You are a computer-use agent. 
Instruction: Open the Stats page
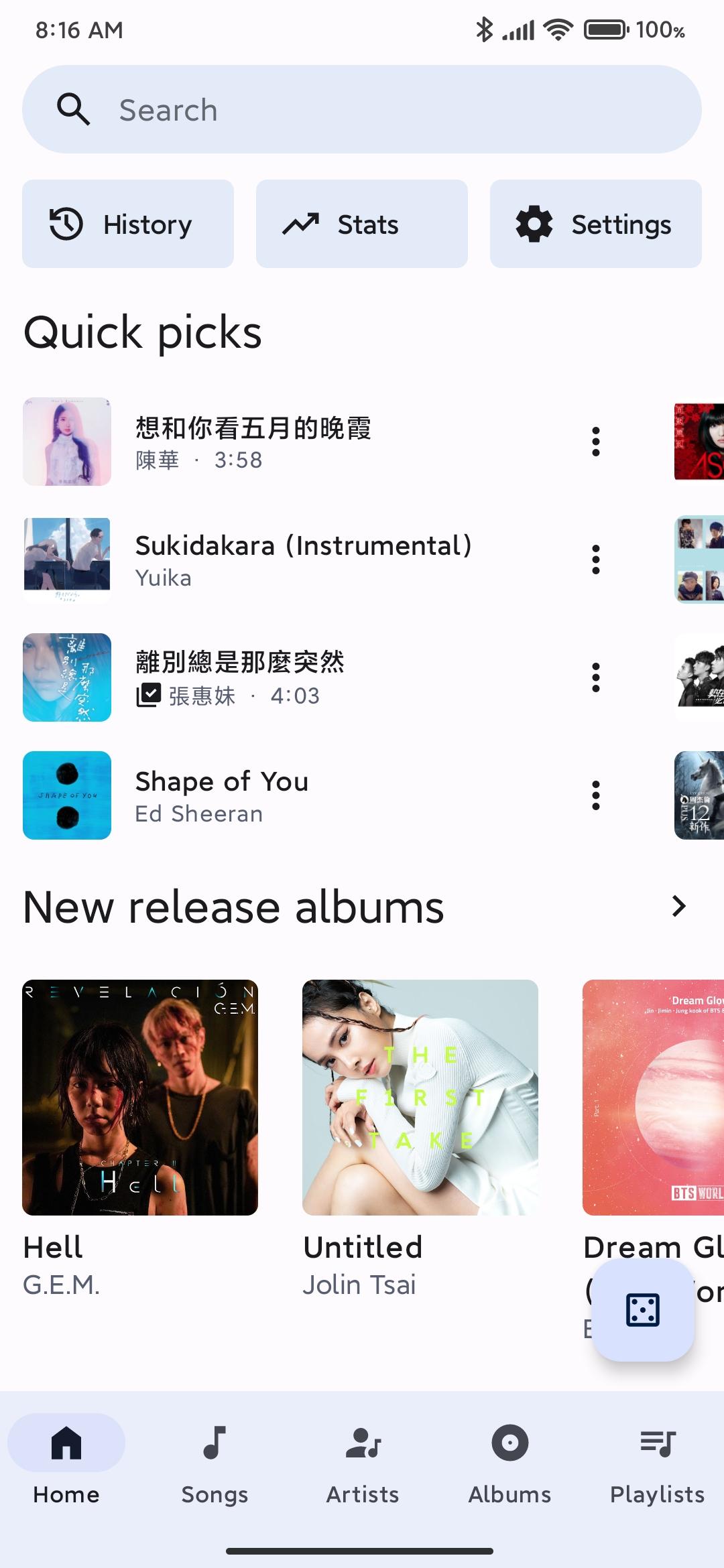[x=362, y=224]
